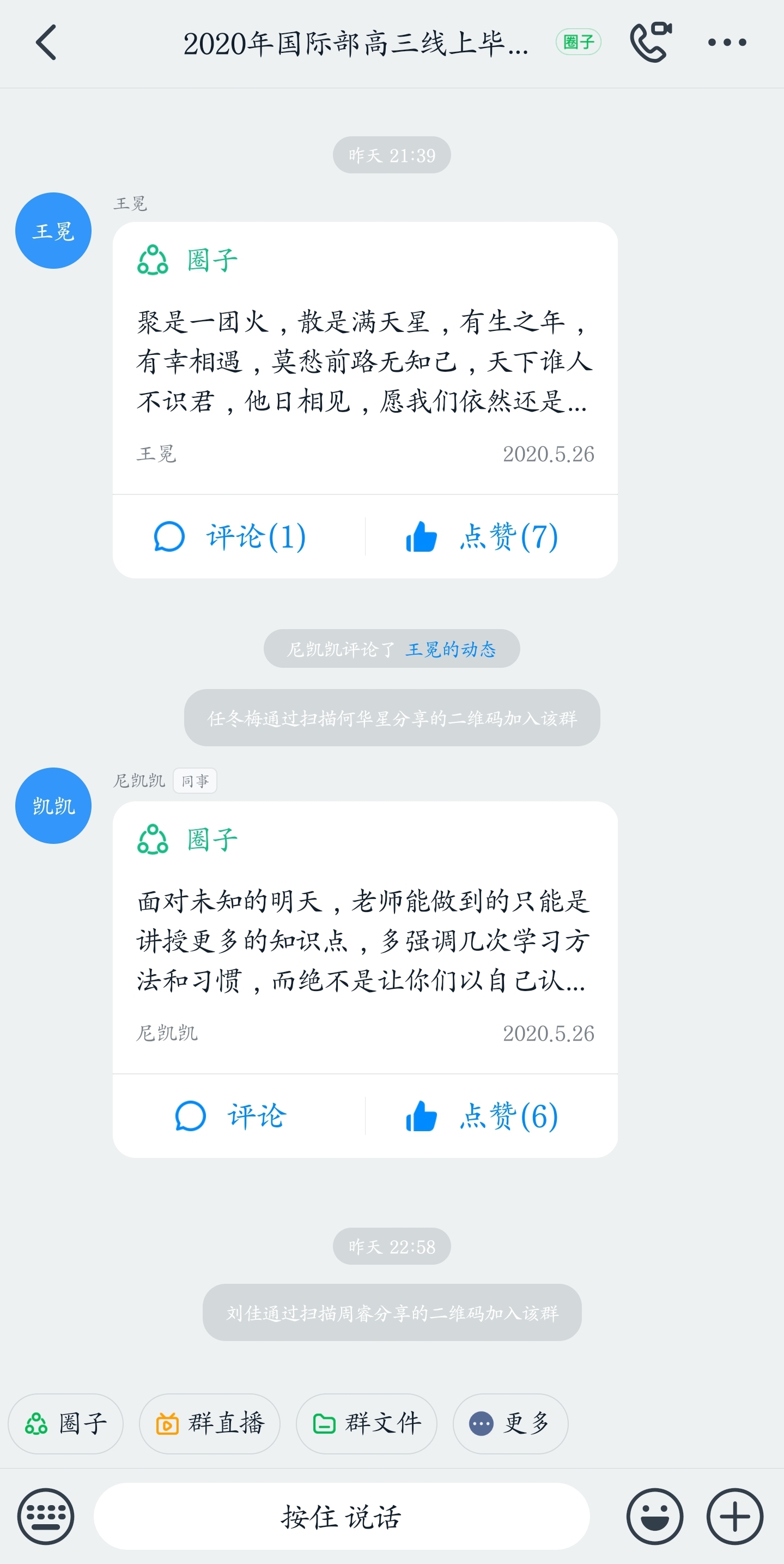Like 王冕's post
The width and height of the screenshot is (784, 1564).
[482, 537]
